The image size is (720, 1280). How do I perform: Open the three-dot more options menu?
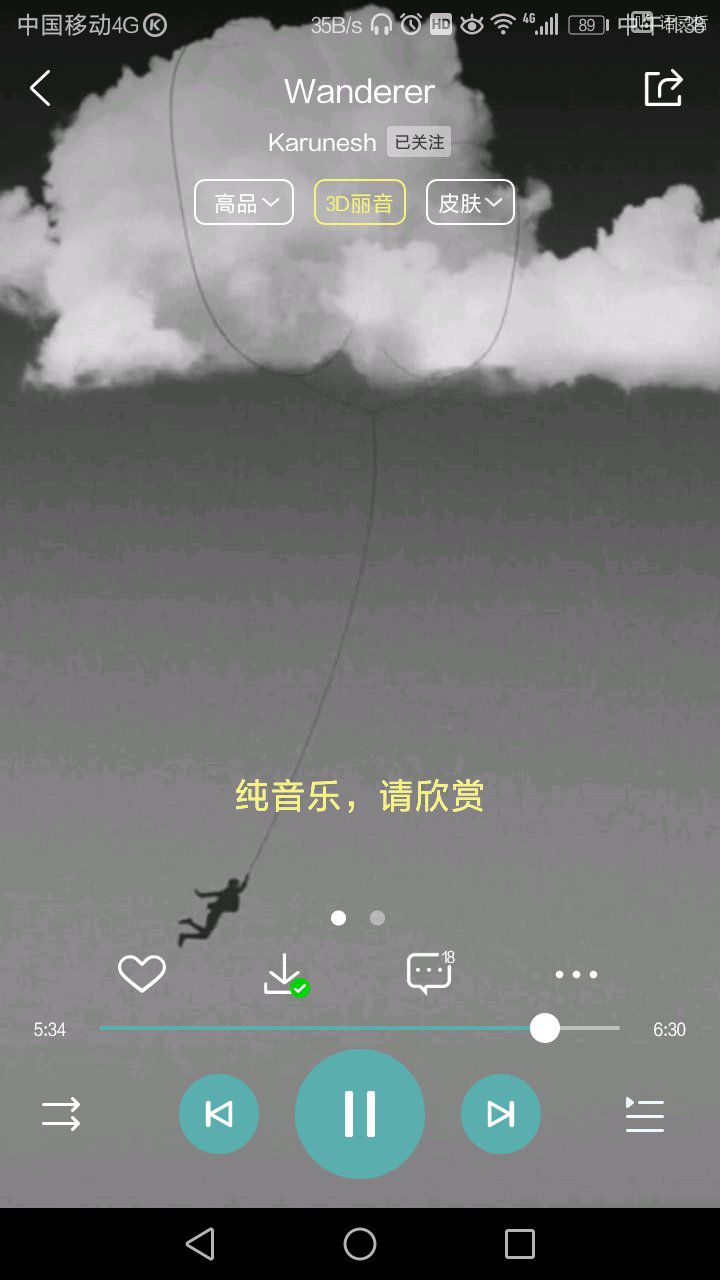[576, 974]
